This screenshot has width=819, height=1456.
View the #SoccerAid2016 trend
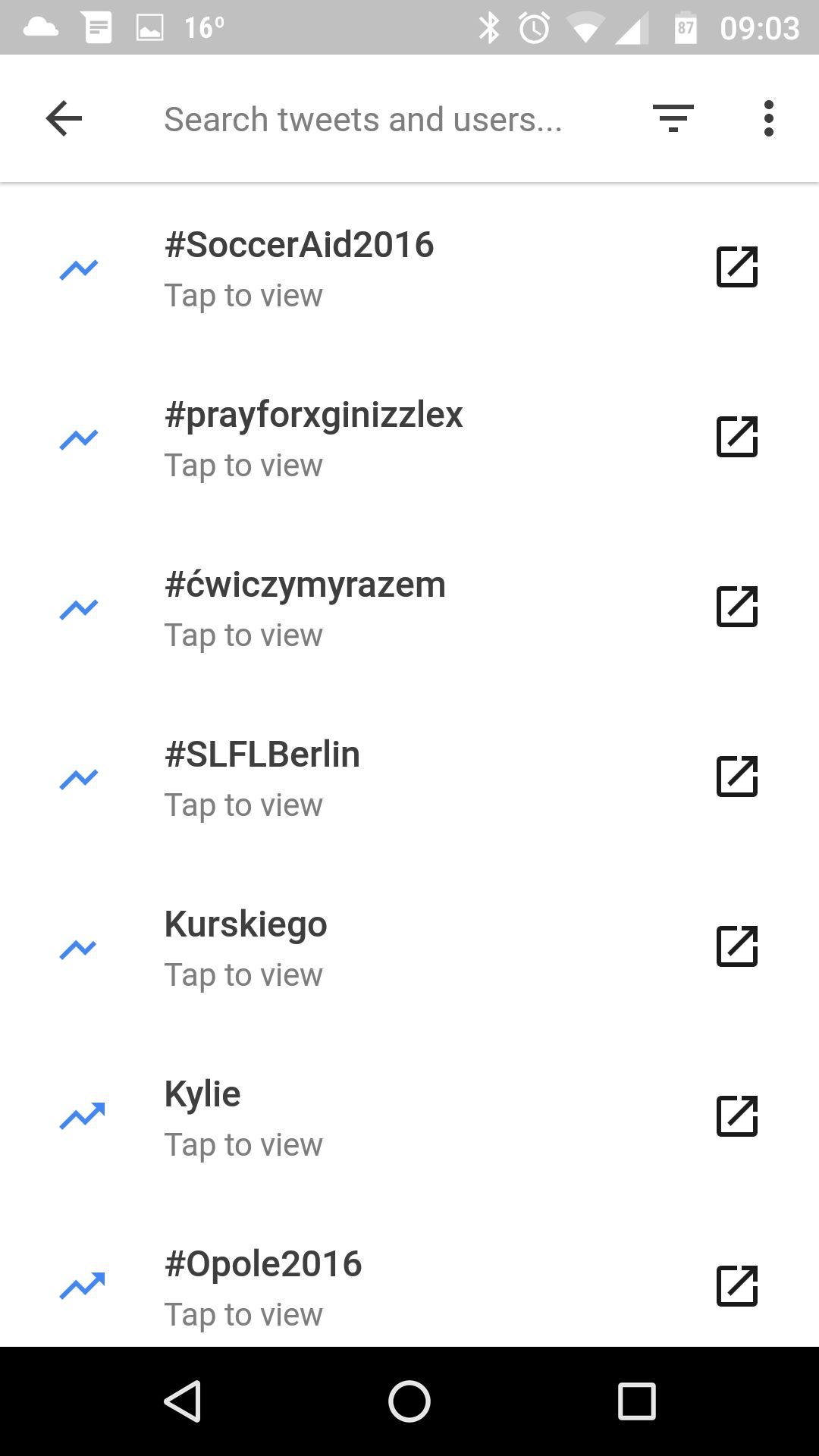click(x=409, y=268)
